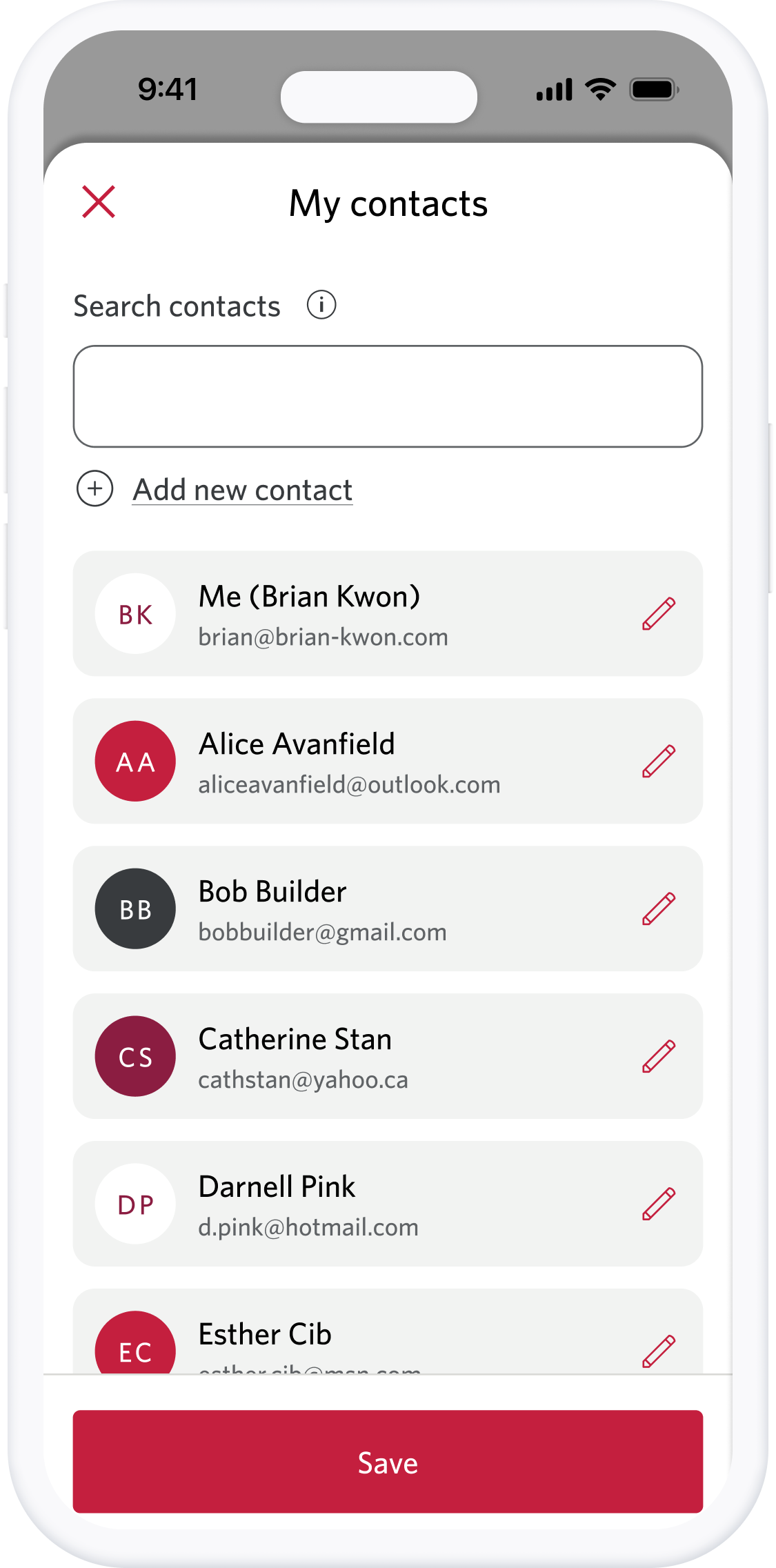The height and width of the screenshot is (1568, 776).
Task: Open the Search contacts info icon
Action: point(321,305)
